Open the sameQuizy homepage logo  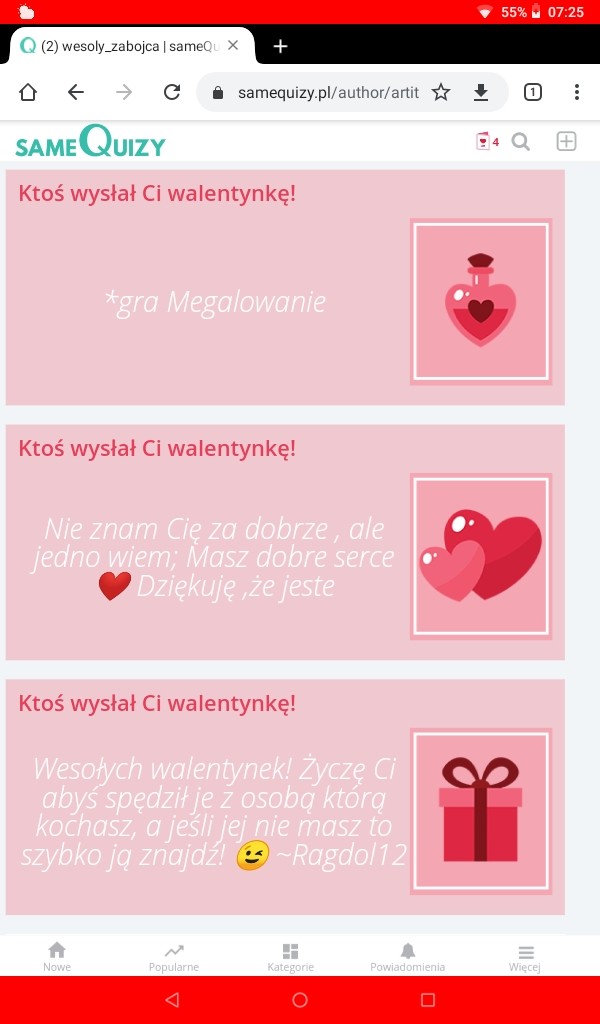(x=90, y=142)
